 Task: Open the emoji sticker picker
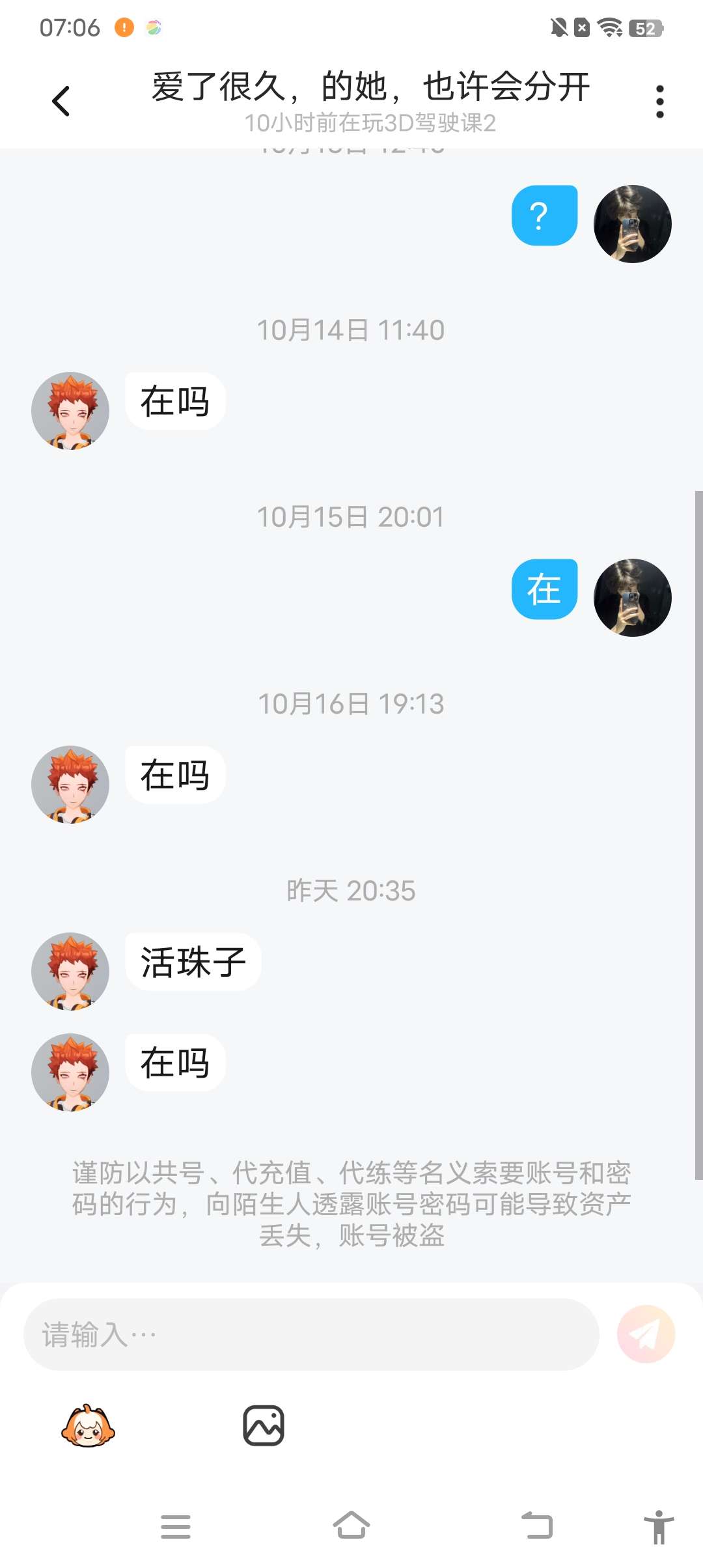pyautogui.click(x=88, y=1425)
